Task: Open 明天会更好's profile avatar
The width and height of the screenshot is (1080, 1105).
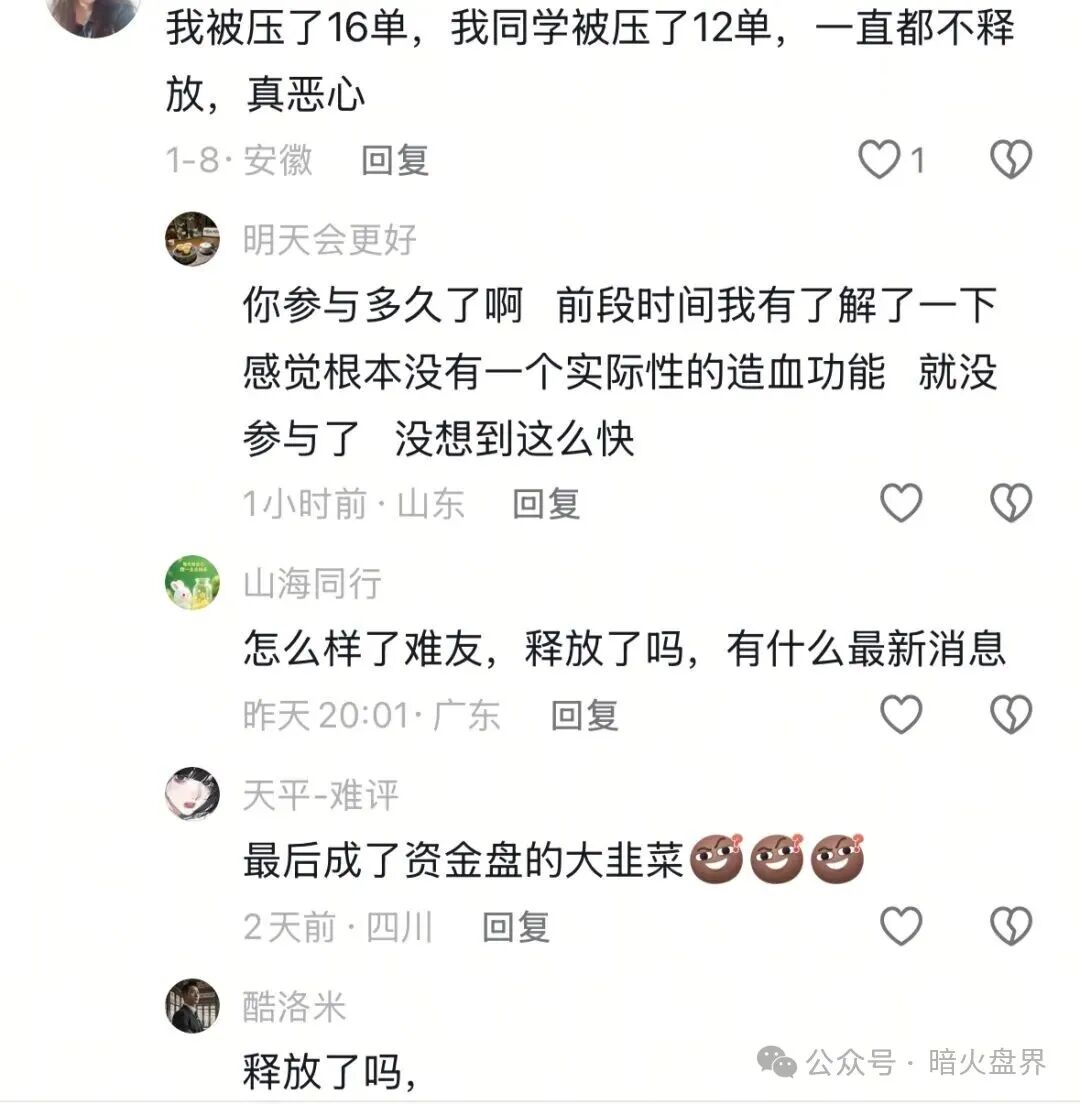Action: pos(192,239)
